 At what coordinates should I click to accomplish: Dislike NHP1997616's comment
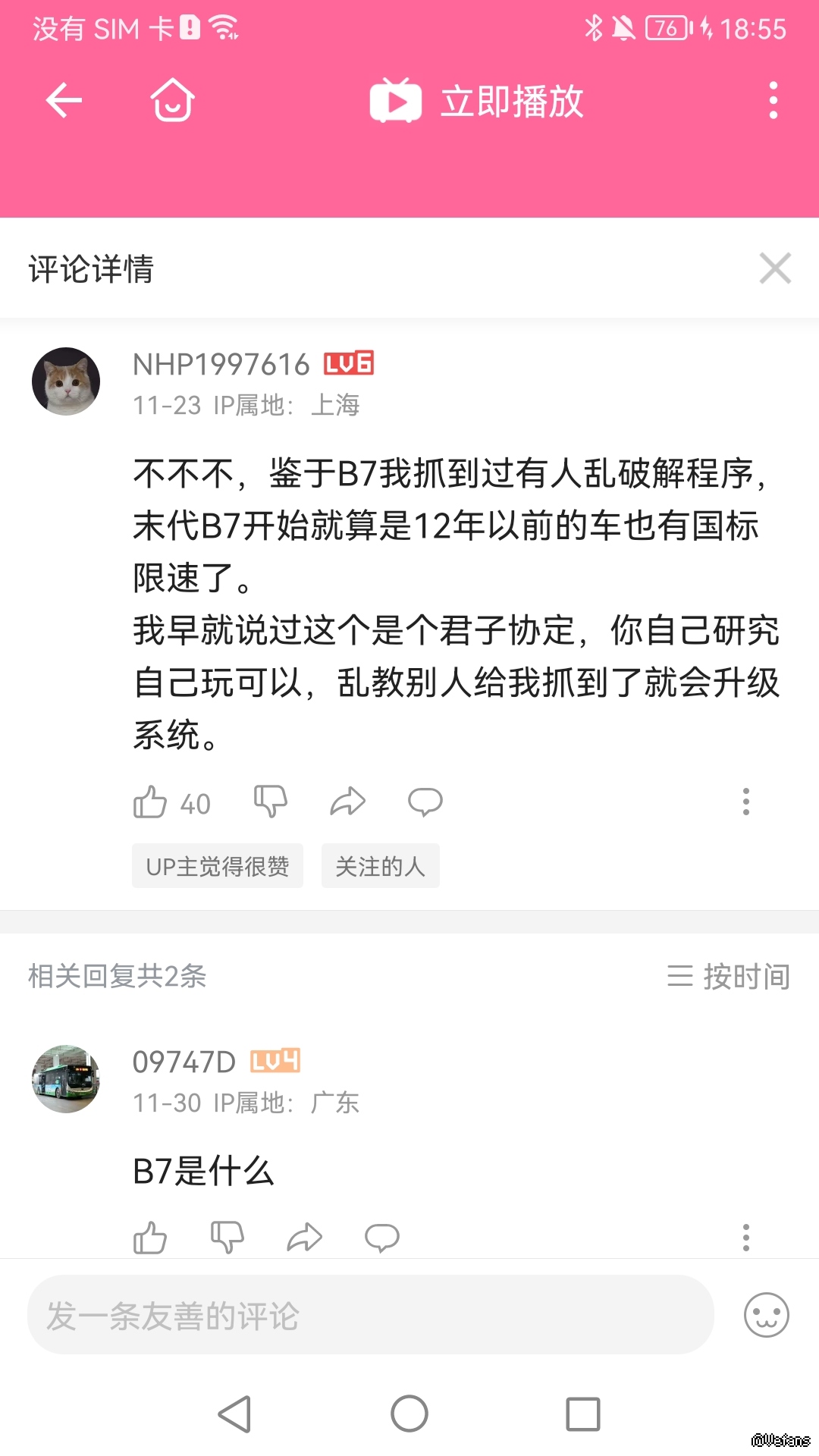[271, 802]
